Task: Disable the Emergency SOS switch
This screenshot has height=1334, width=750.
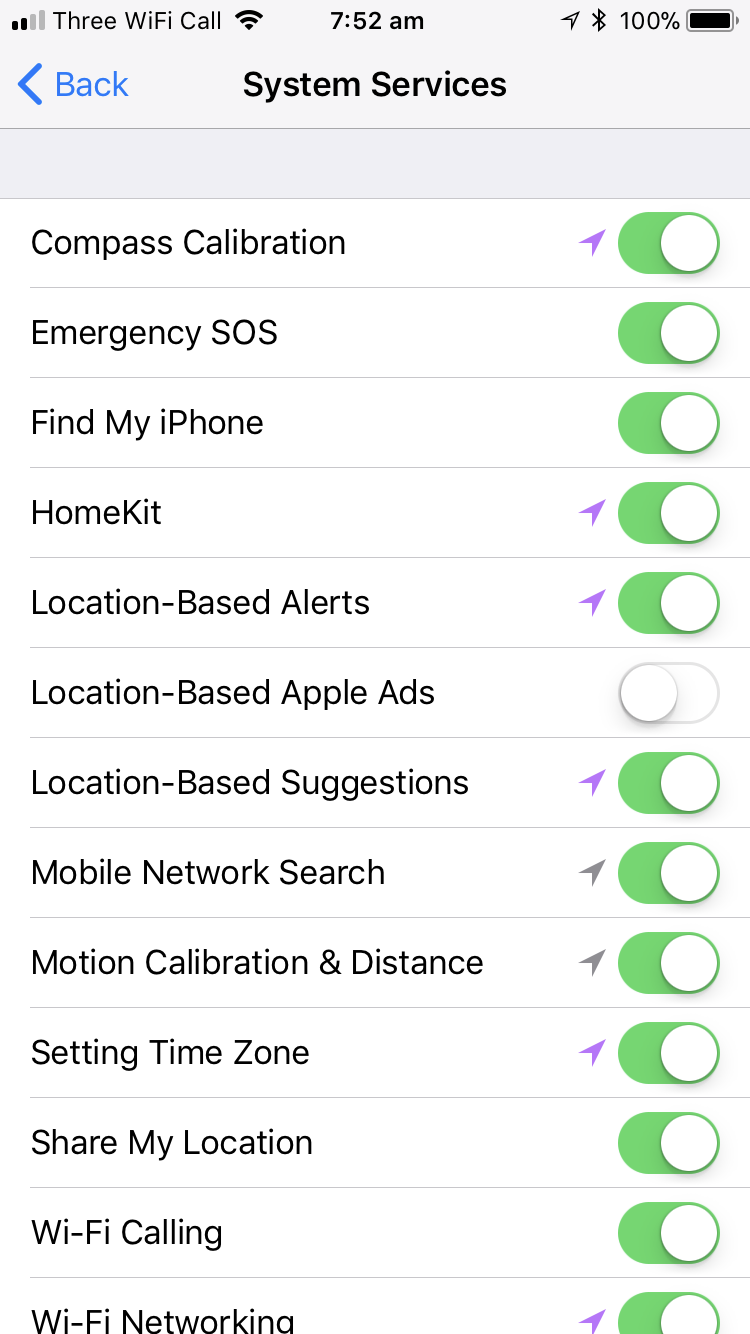Action: (669, 333)
